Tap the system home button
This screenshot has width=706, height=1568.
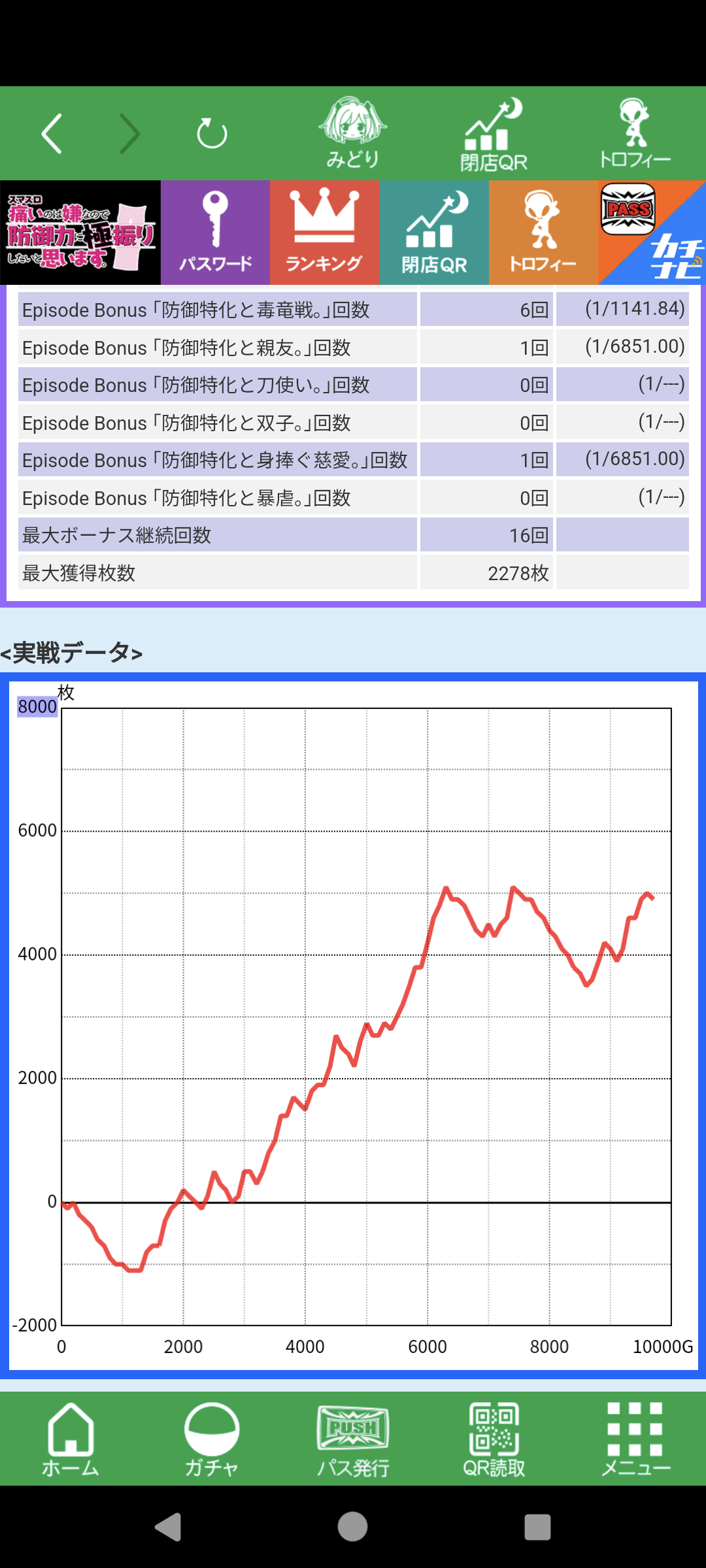tap(353, 1527)
